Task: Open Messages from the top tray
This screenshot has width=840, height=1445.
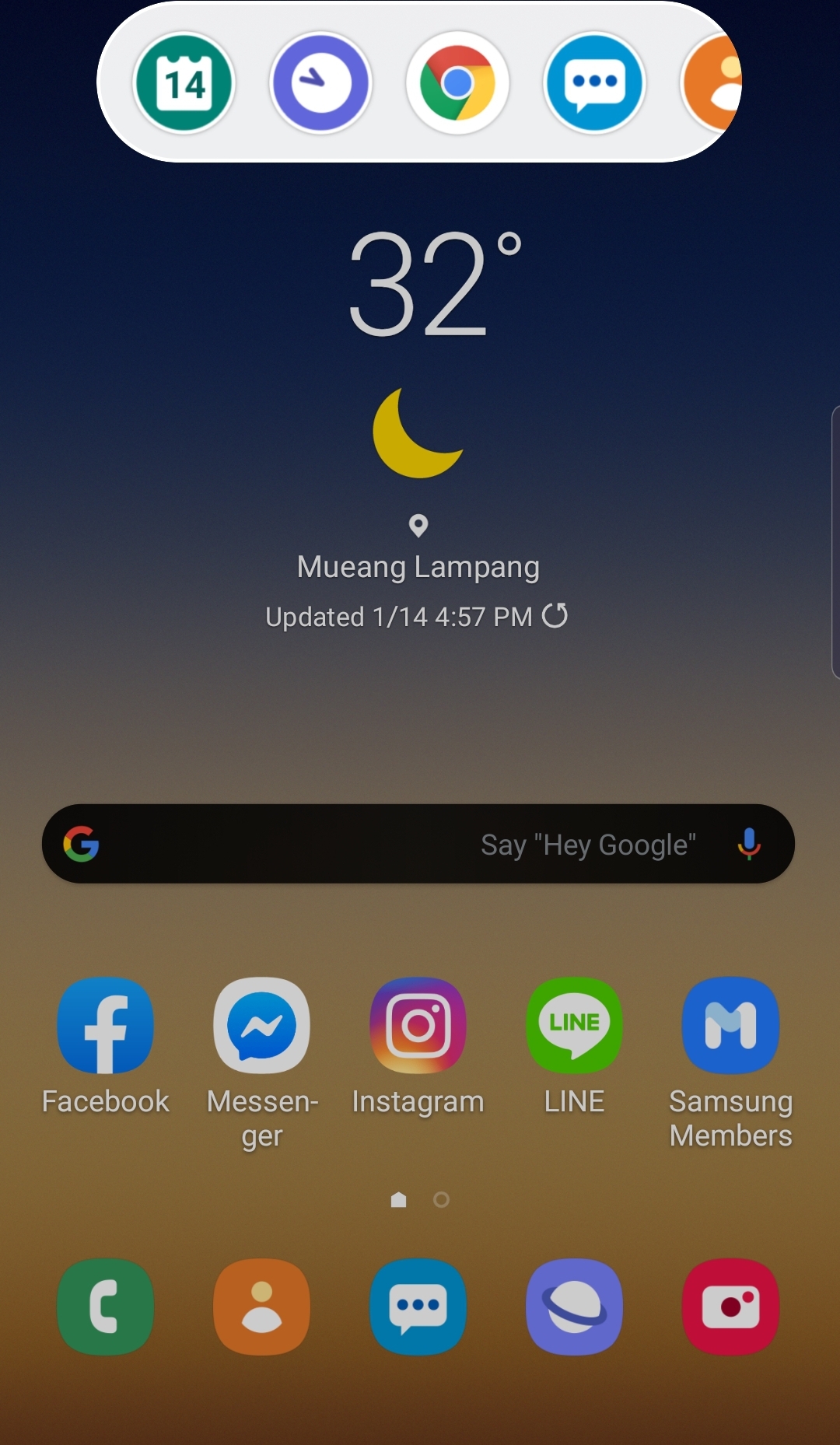Action: [x=594, y=83]
